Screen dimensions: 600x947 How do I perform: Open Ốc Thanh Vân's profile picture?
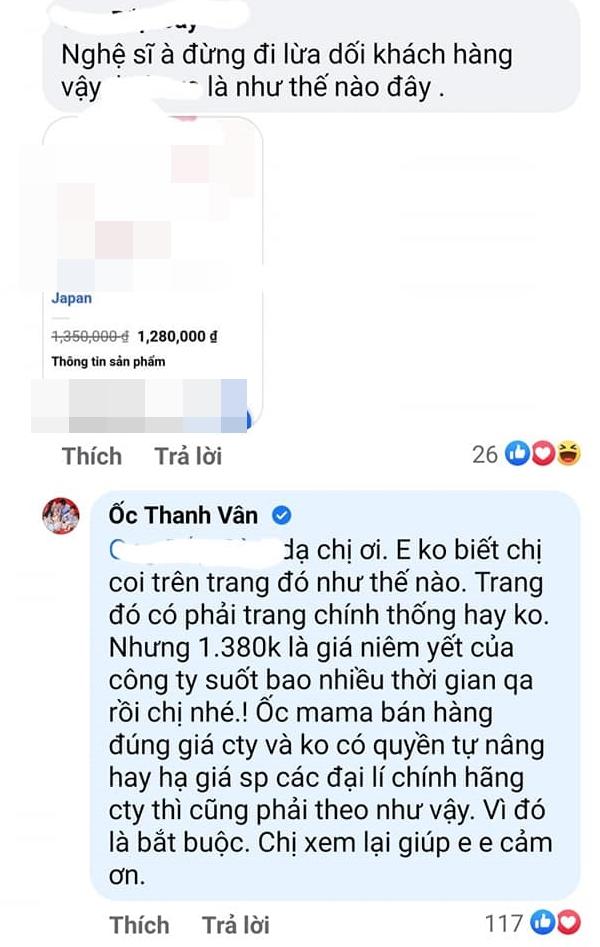click(61, 517)
